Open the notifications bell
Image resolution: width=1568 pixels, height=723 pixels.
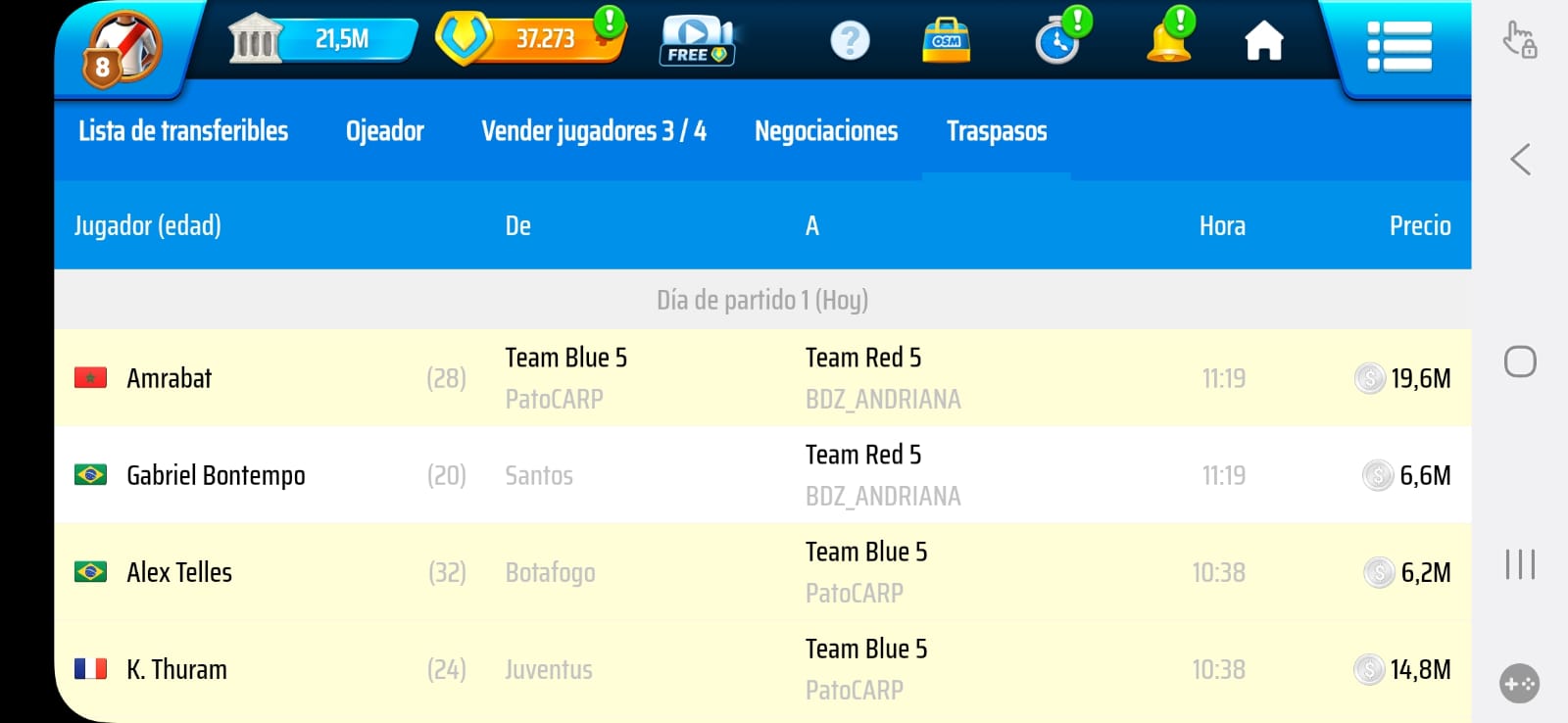(x=1169, y=39)
